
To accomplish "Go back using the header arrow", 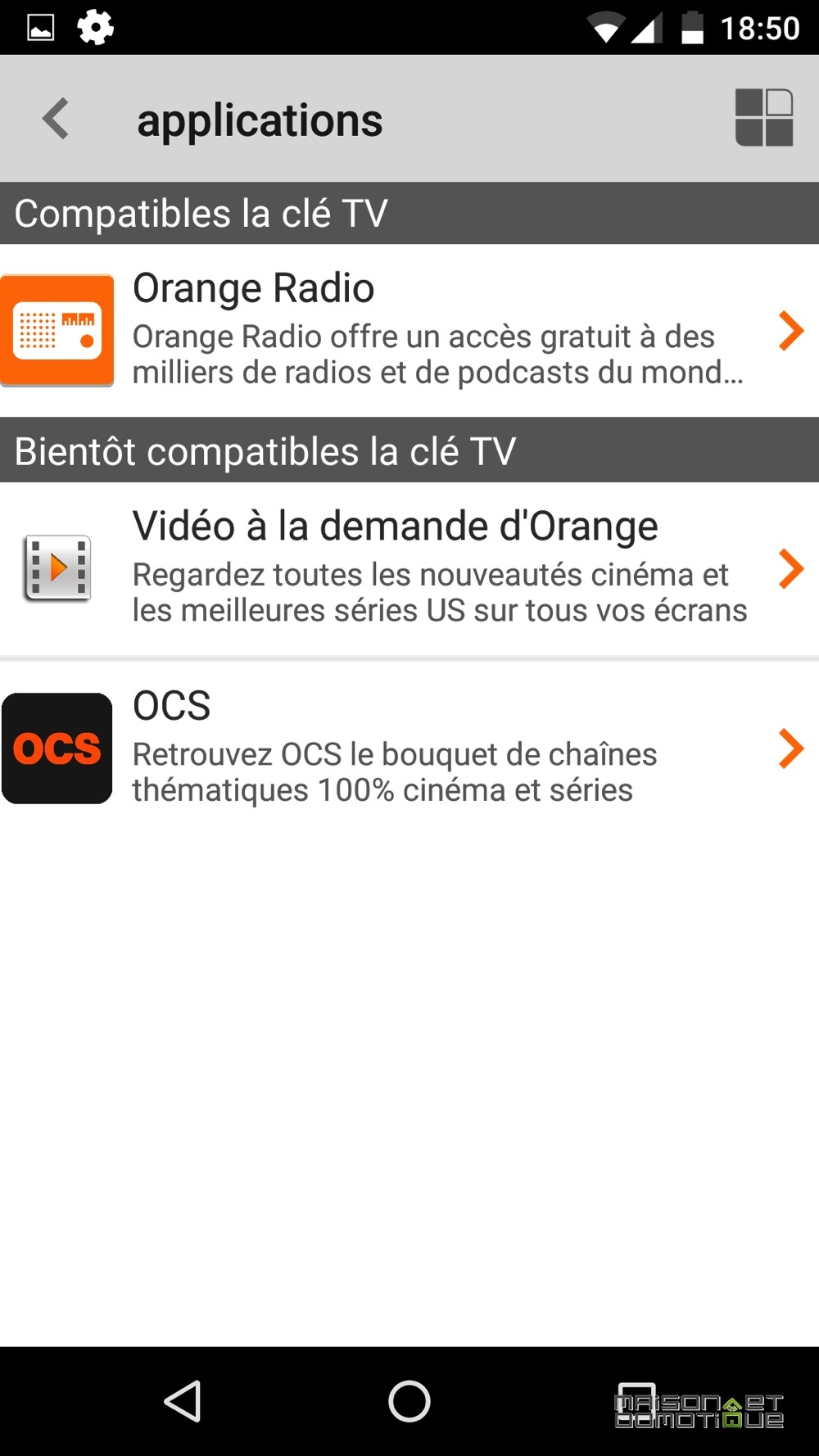I will click(56, 119).
